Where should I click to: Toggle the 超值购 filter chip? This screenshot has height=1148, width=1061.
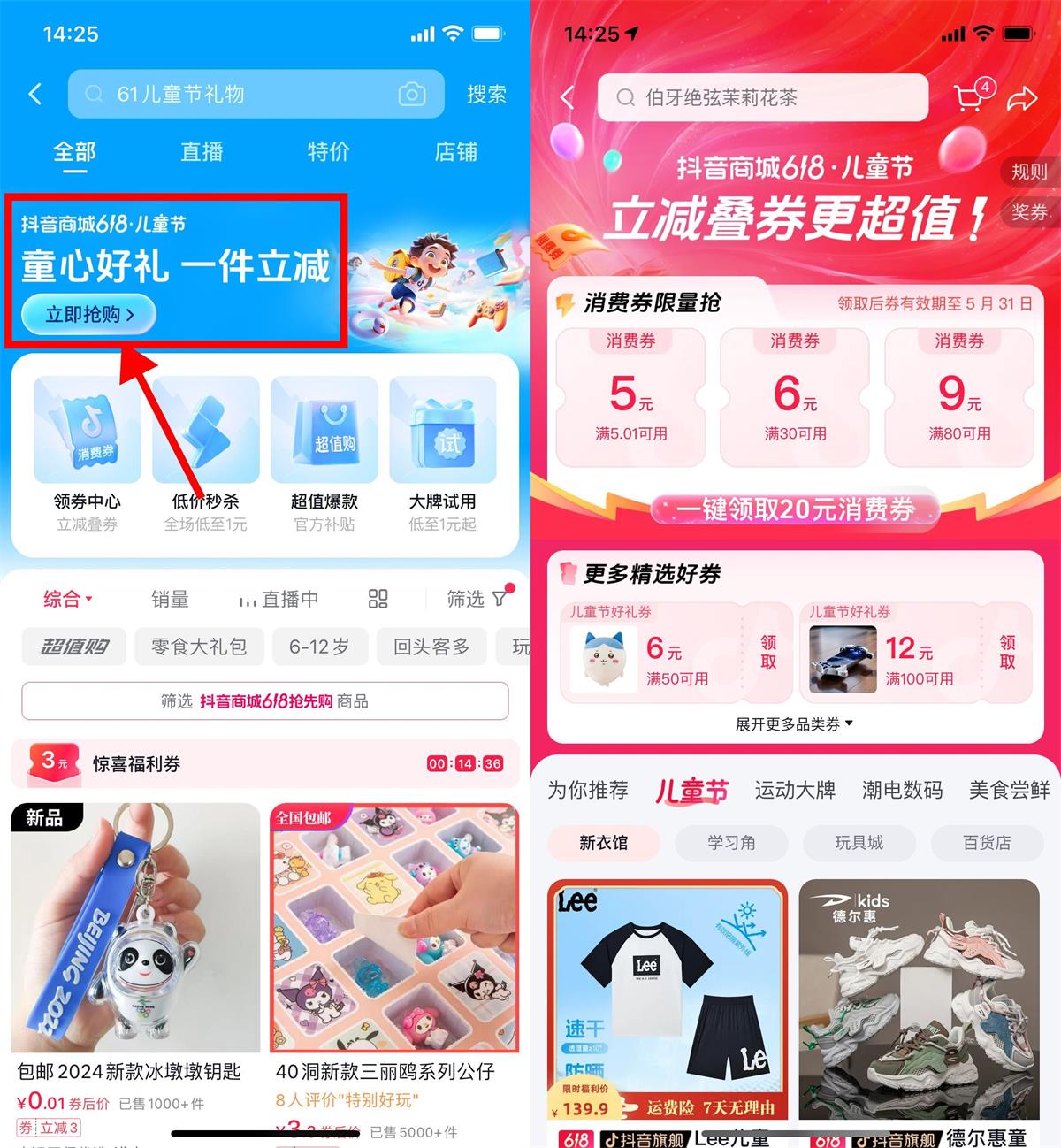[73, 647]
